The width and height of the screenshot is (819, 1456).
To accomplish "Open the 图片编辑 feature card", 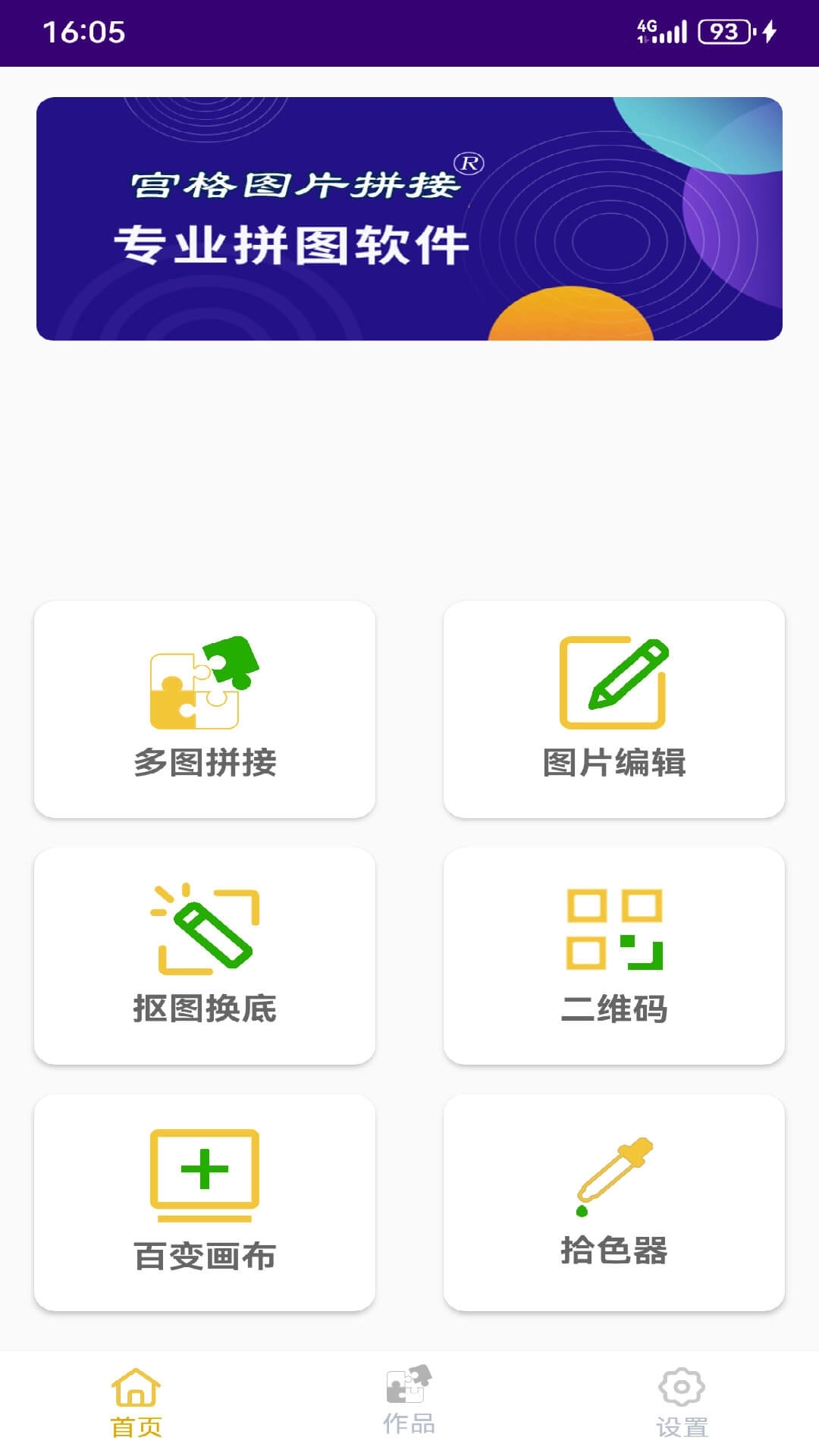I will 614,709.
